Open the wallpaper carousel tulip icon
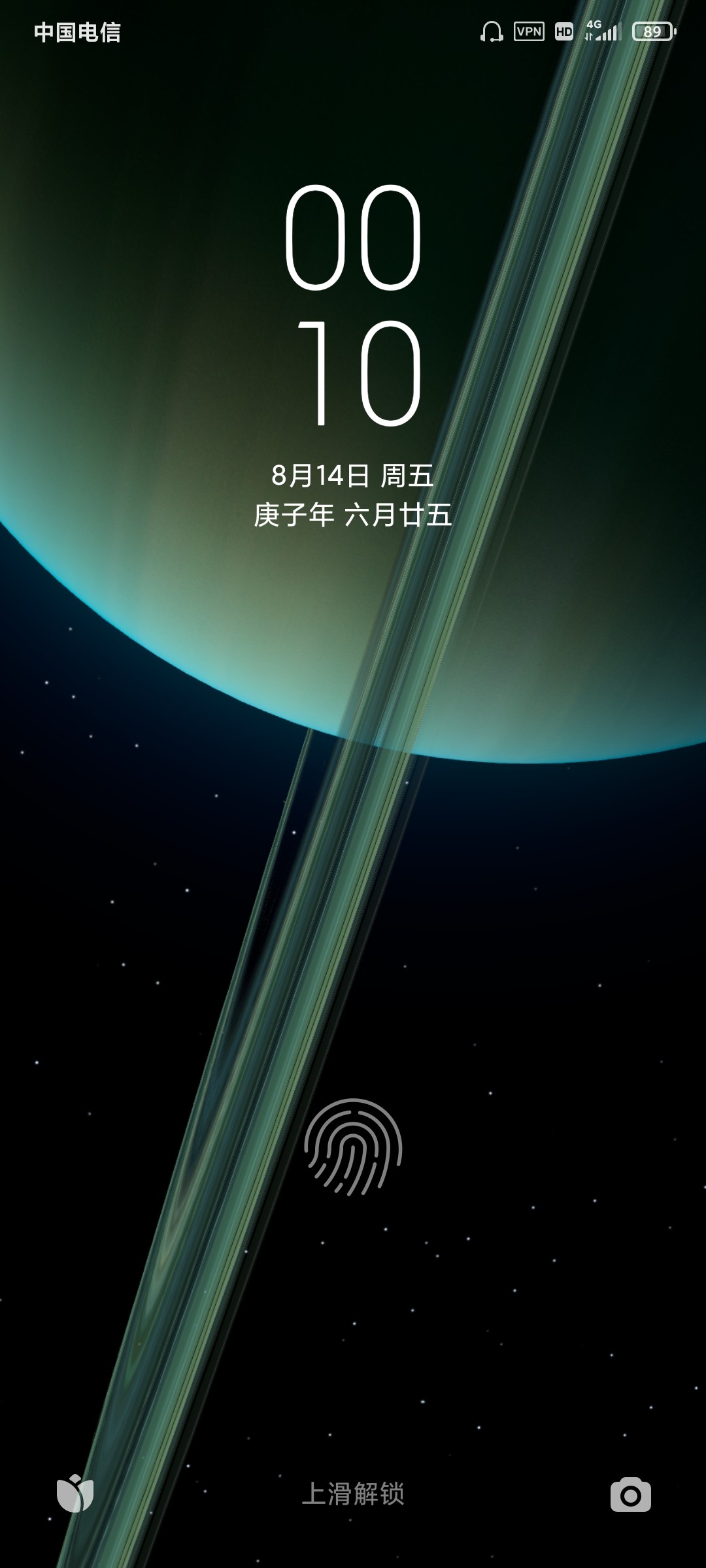Viewport: 706px width, 1568px height. pos(75,1494)
